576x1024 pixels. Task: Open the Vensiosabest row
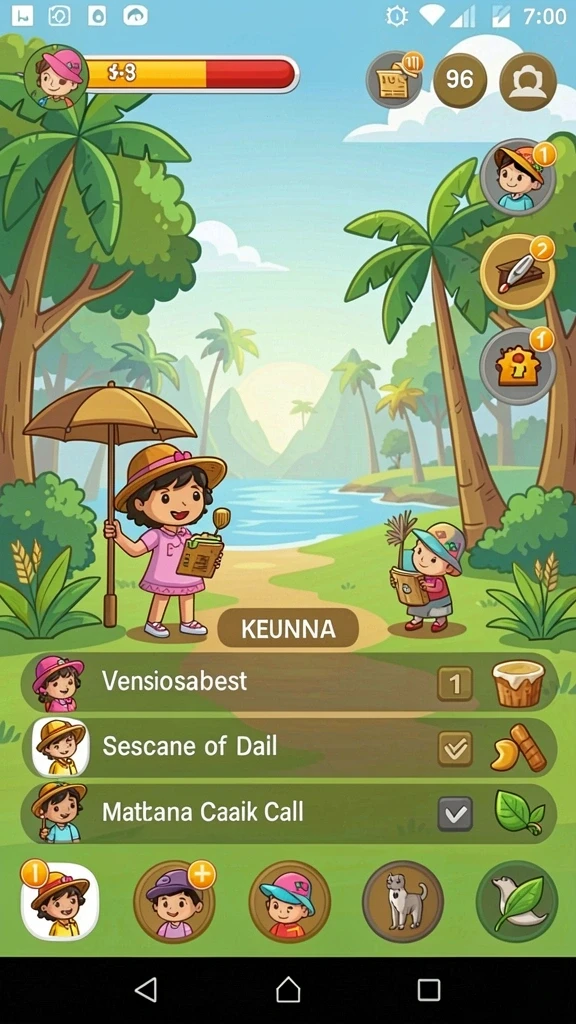(x=289, y=682)
